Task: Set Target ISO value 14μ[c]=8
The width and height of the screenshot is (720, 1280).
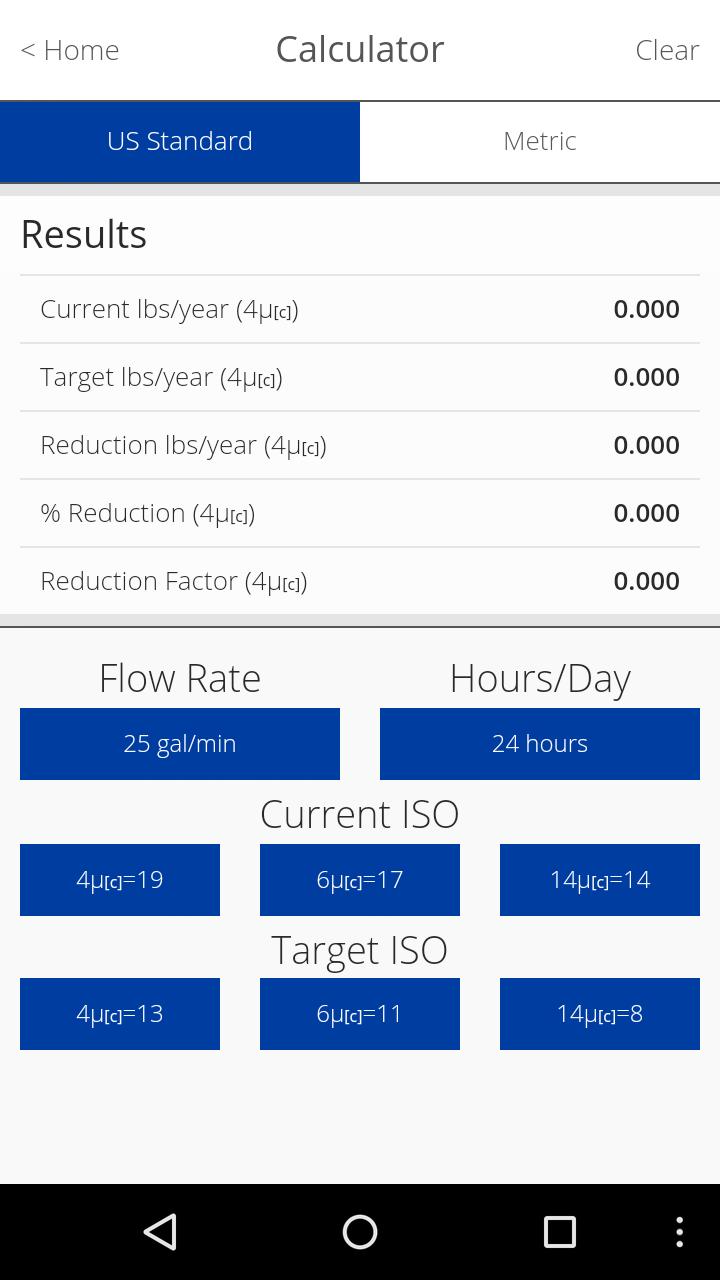Action: (600, 1013)
